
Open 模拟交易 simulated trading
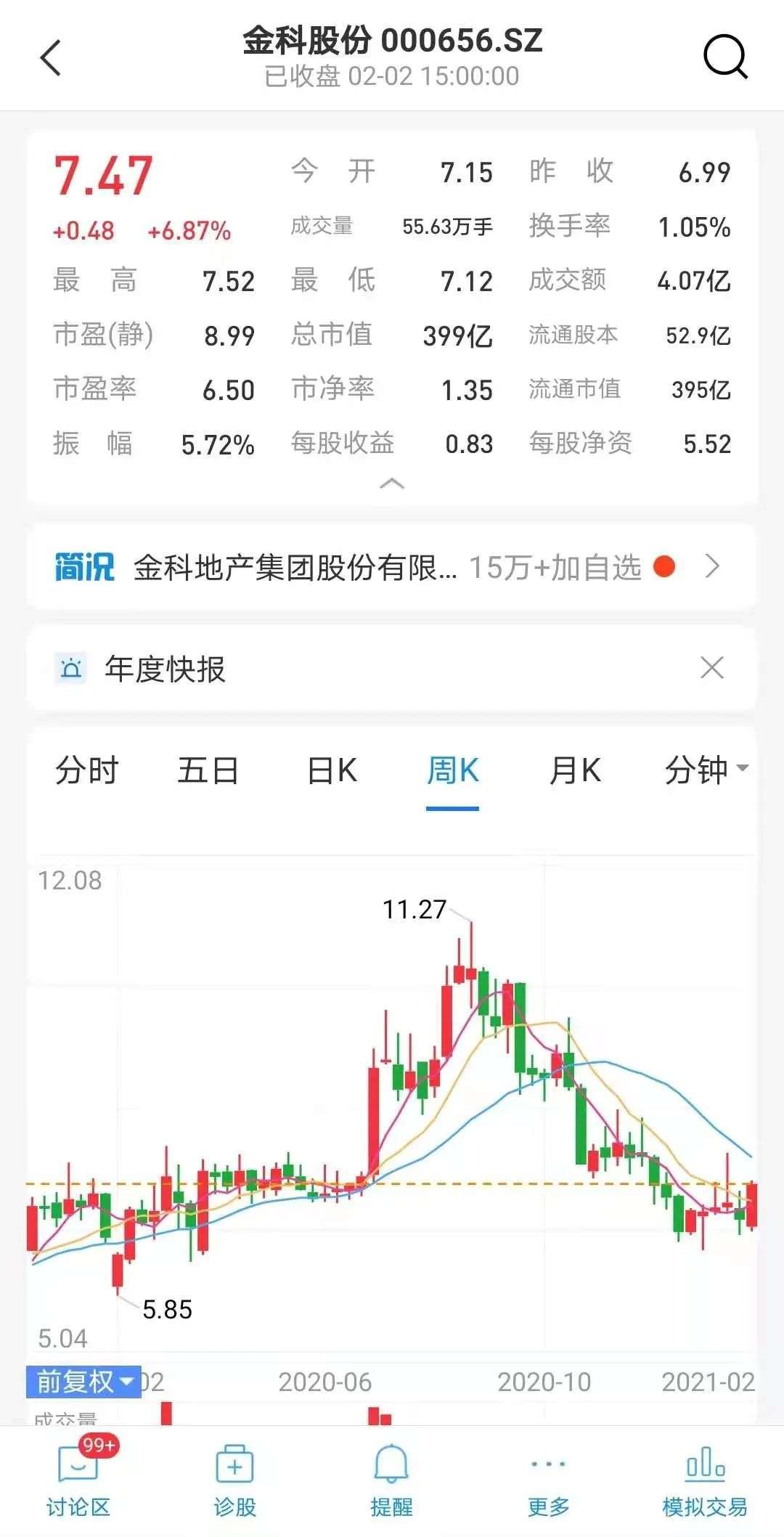click(x=705, y=1480)
